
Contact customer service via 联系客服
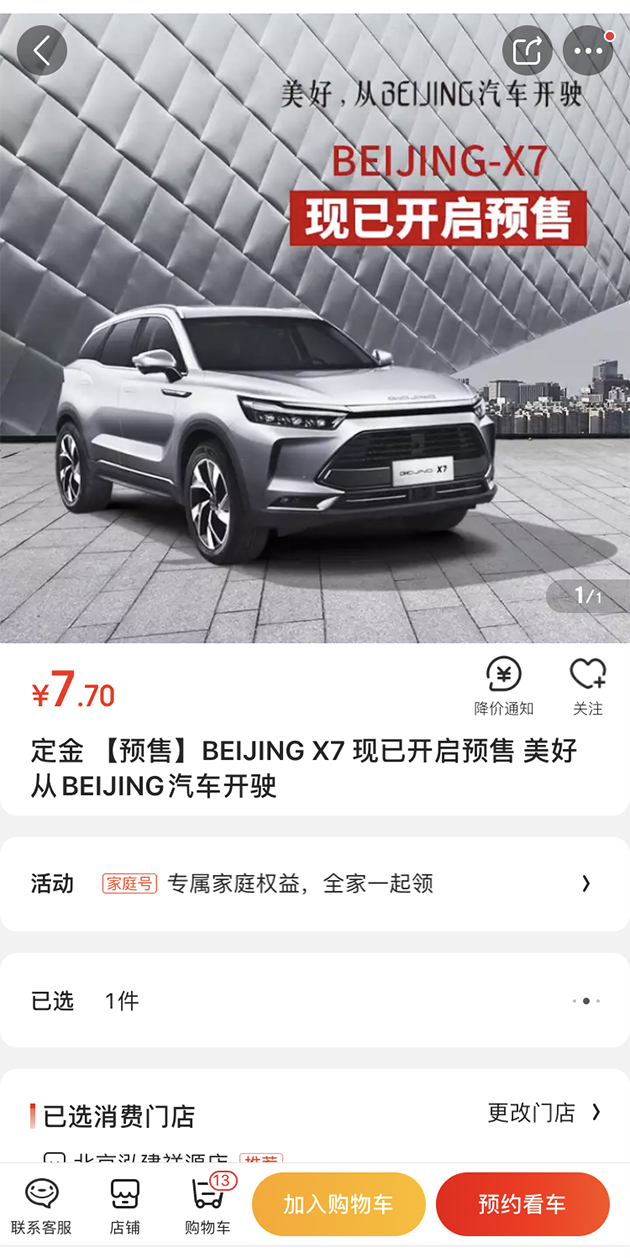click(41, 1205)
